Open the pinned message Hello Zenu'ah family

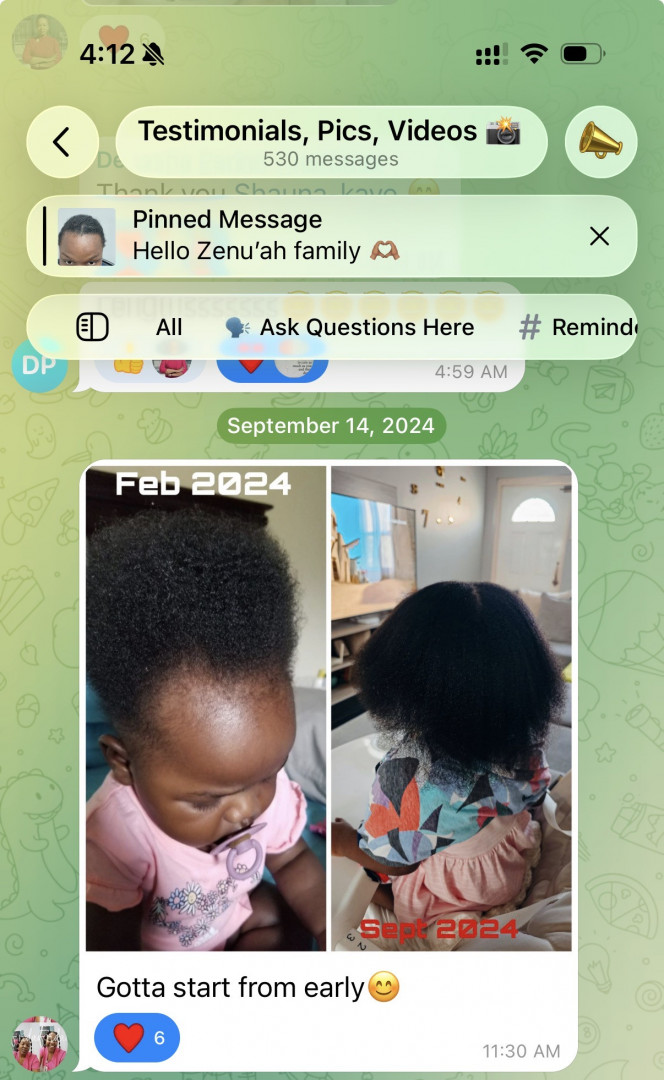(300, 236)
